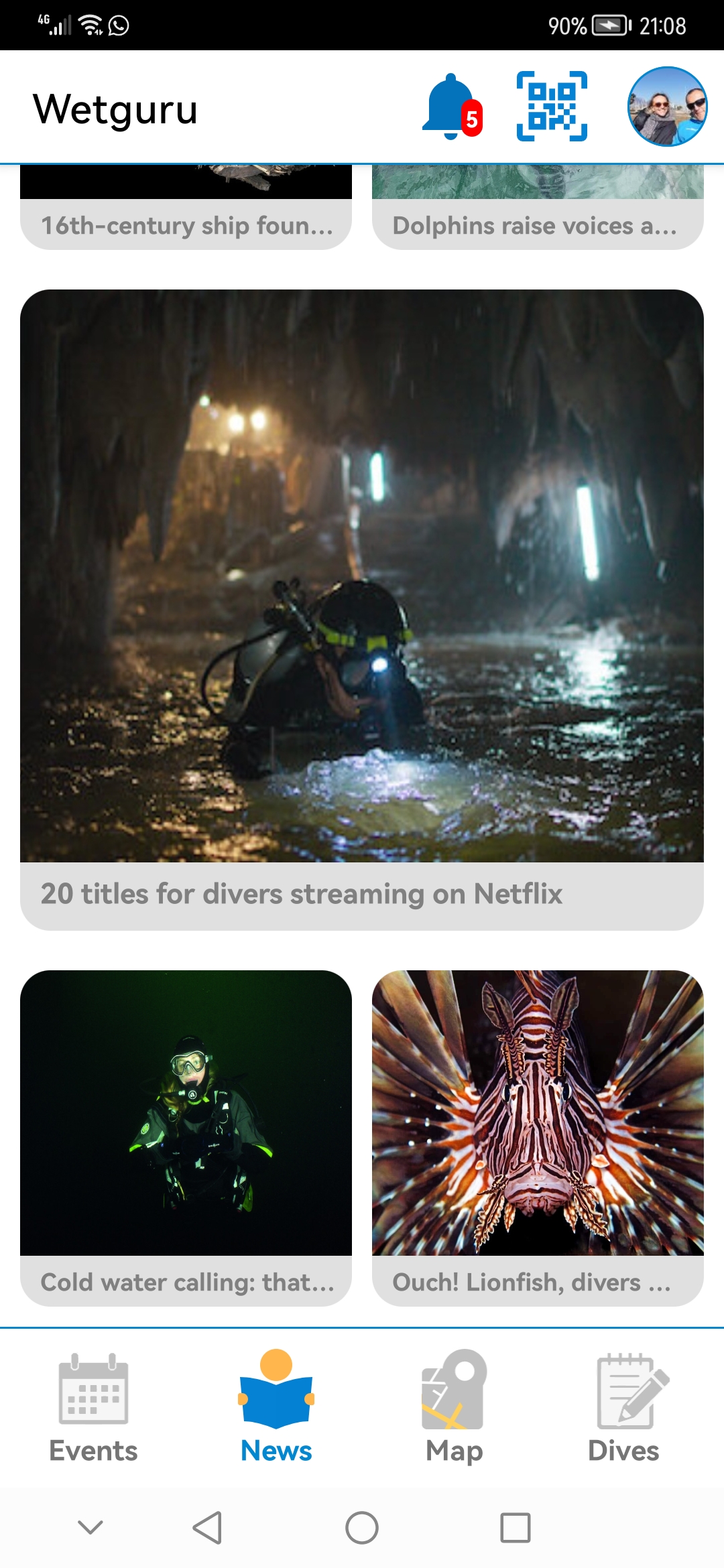Open the QR code scanner
Screen dimensions: 724x1568
pos(552,107)
